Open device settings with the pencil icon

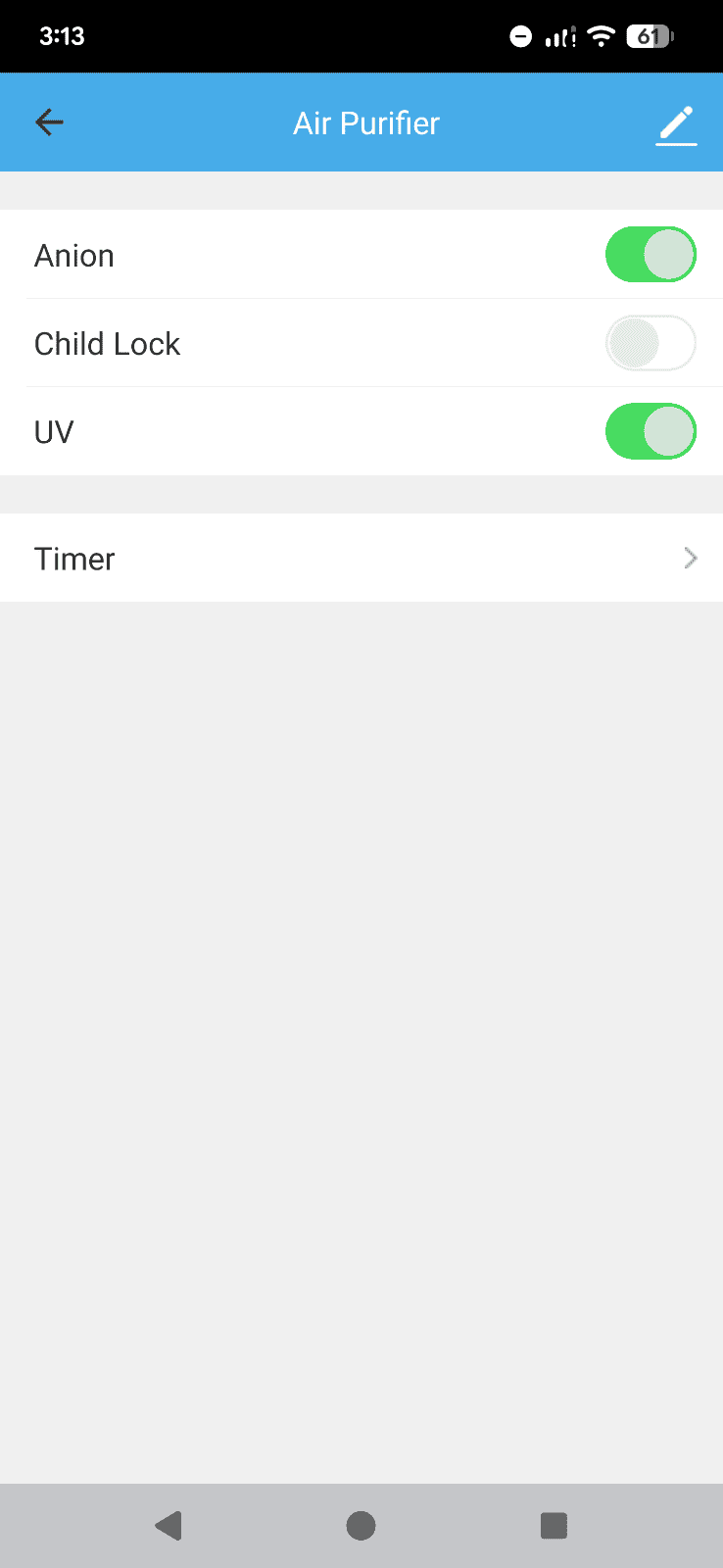point(676,124)
